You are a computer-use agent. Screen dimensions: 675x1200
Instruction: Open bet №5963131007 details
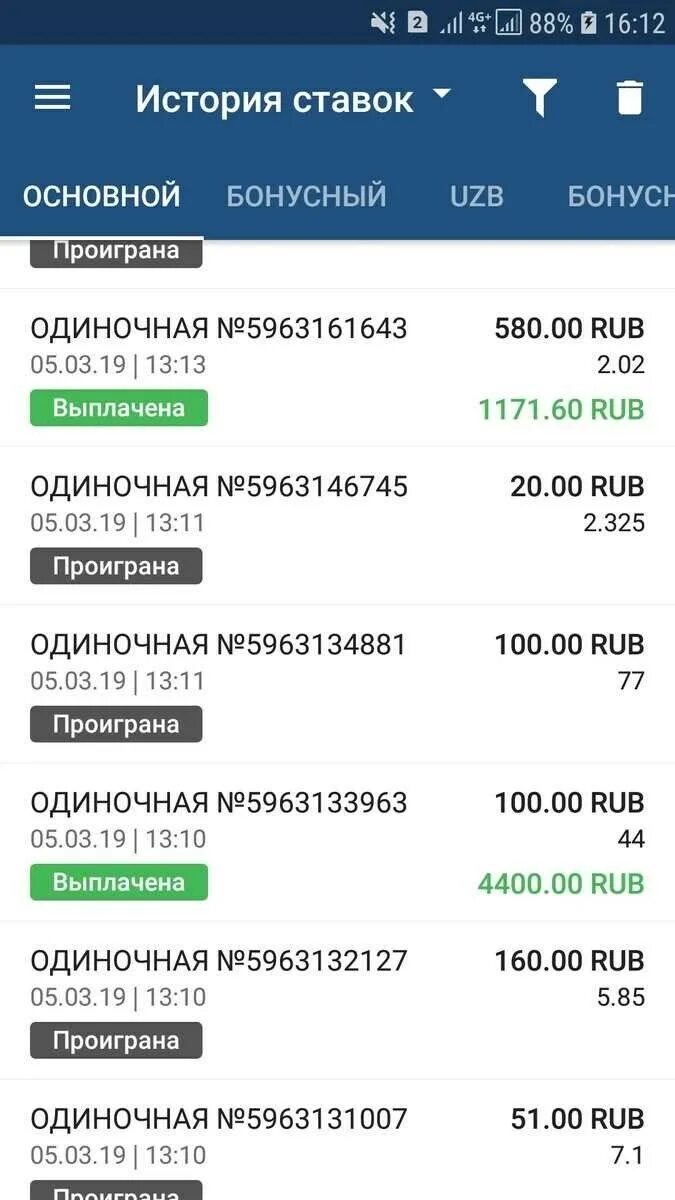[337, 1140]
